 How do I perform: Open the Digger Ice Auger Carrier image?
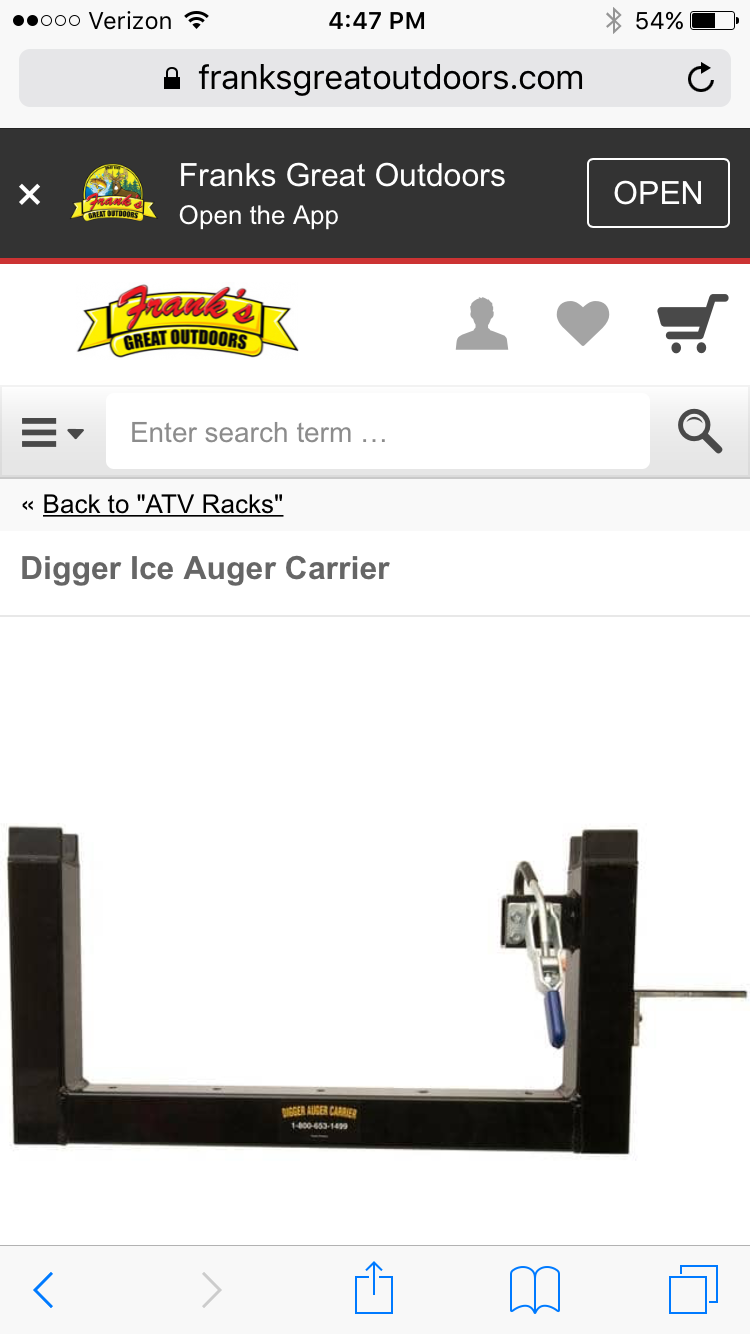click(x=375, y=990)
